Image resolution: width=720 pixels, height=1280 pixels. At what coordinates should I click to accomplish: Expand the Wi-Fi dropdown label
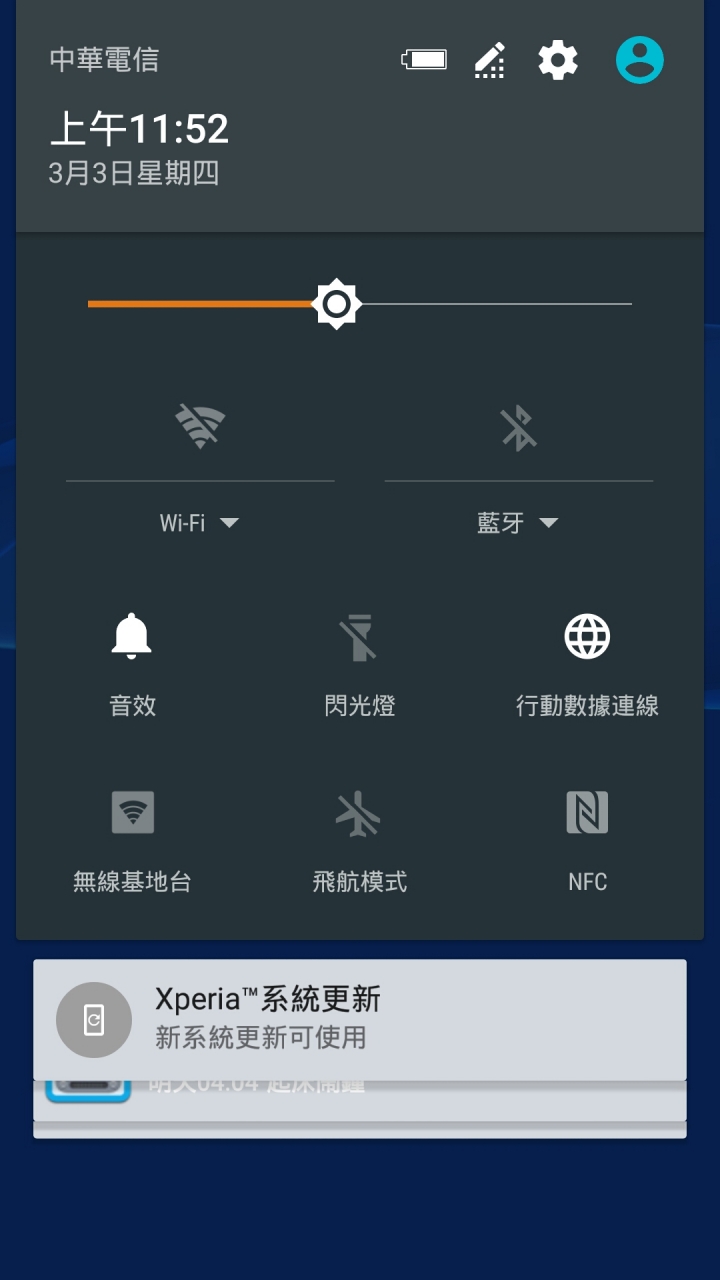200,522
